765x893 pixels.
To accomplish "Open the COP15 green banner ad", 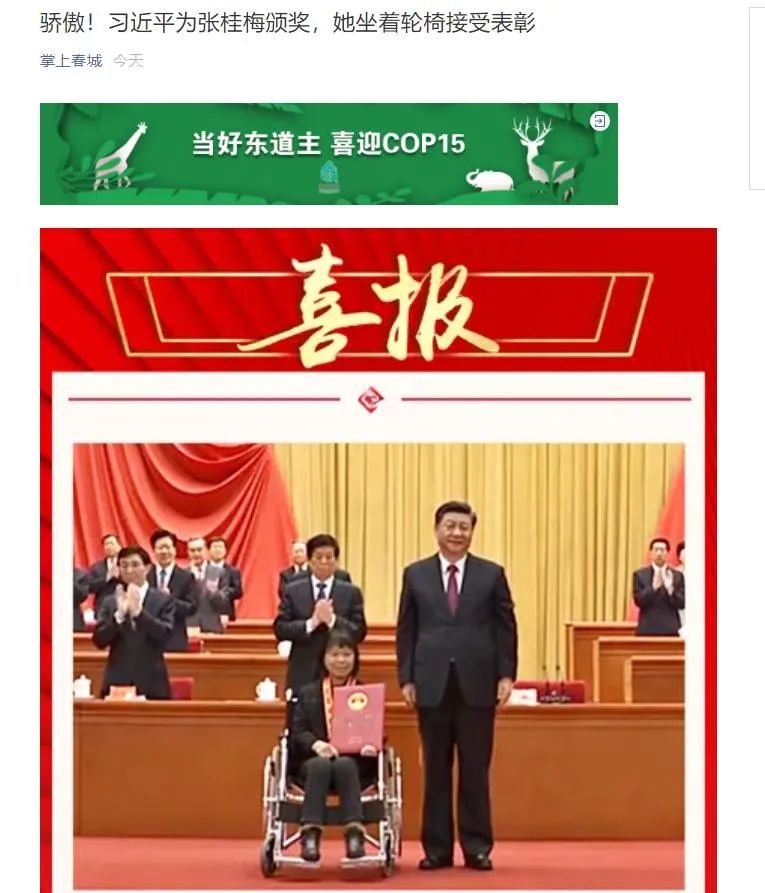I will (x=328, y=154).
